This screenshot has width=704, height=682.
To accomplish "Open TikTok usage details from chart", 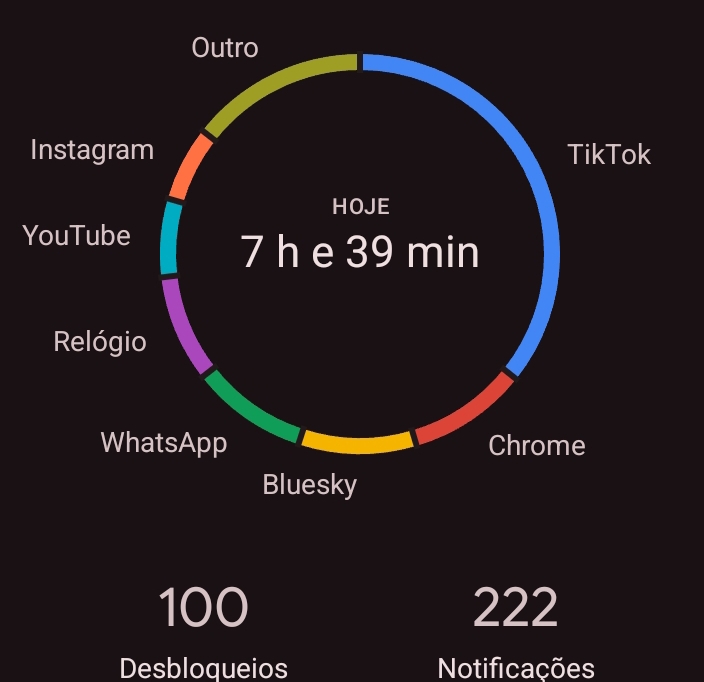I will 609,155.
